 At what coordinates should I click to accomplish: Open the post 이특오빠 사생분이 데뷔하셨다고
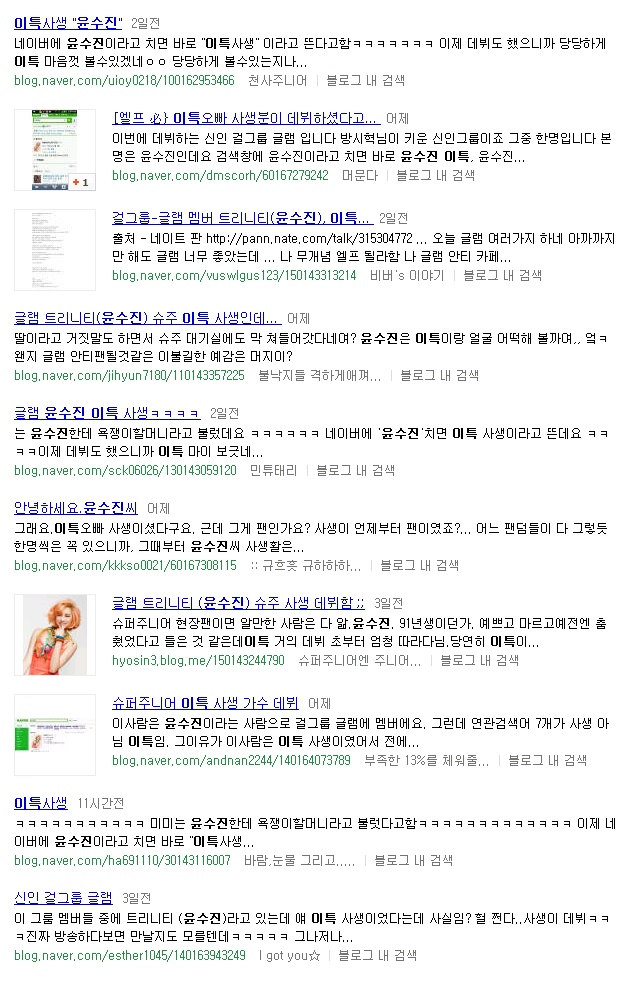pyautogui.click(x=245, y=118)
